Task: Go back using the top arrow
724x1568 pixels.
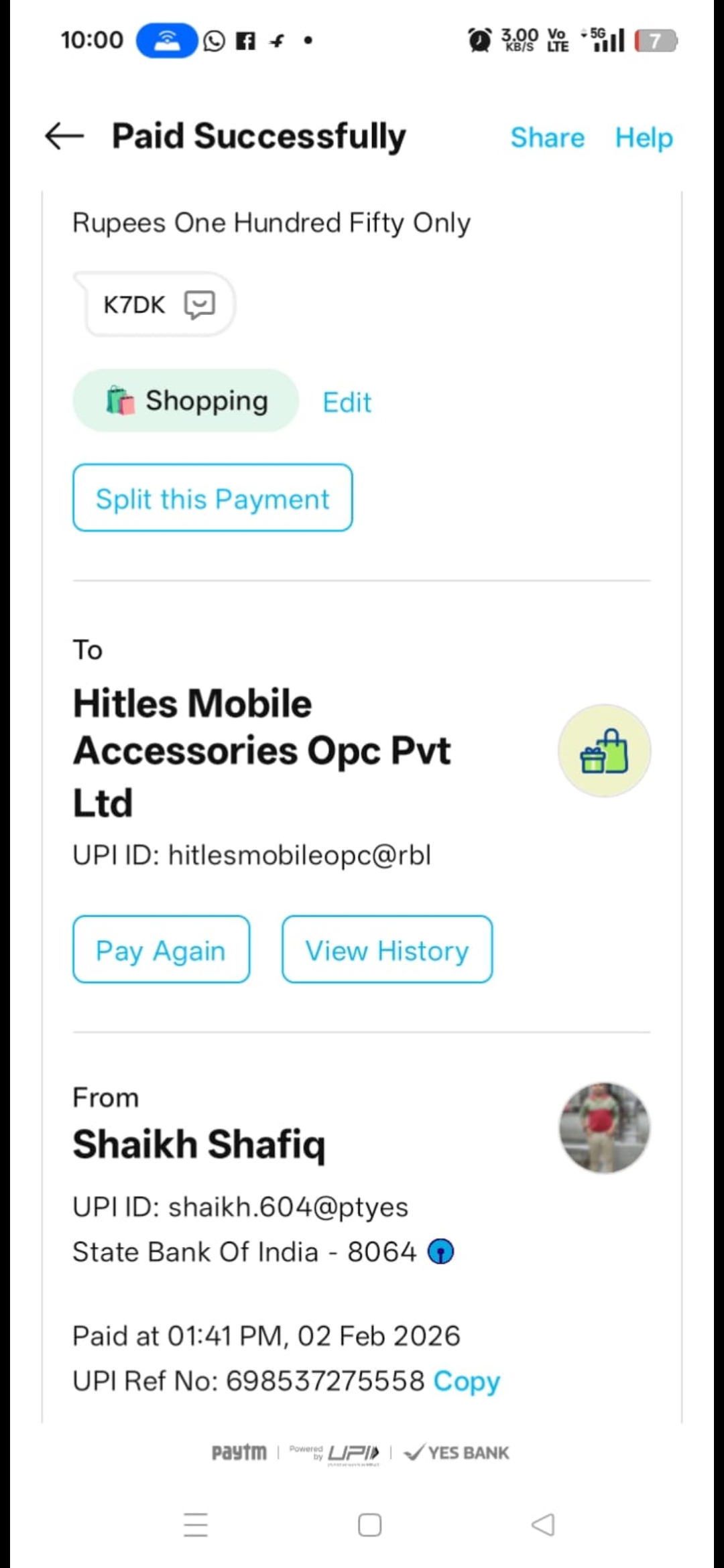Action: [x=64, y=136]
